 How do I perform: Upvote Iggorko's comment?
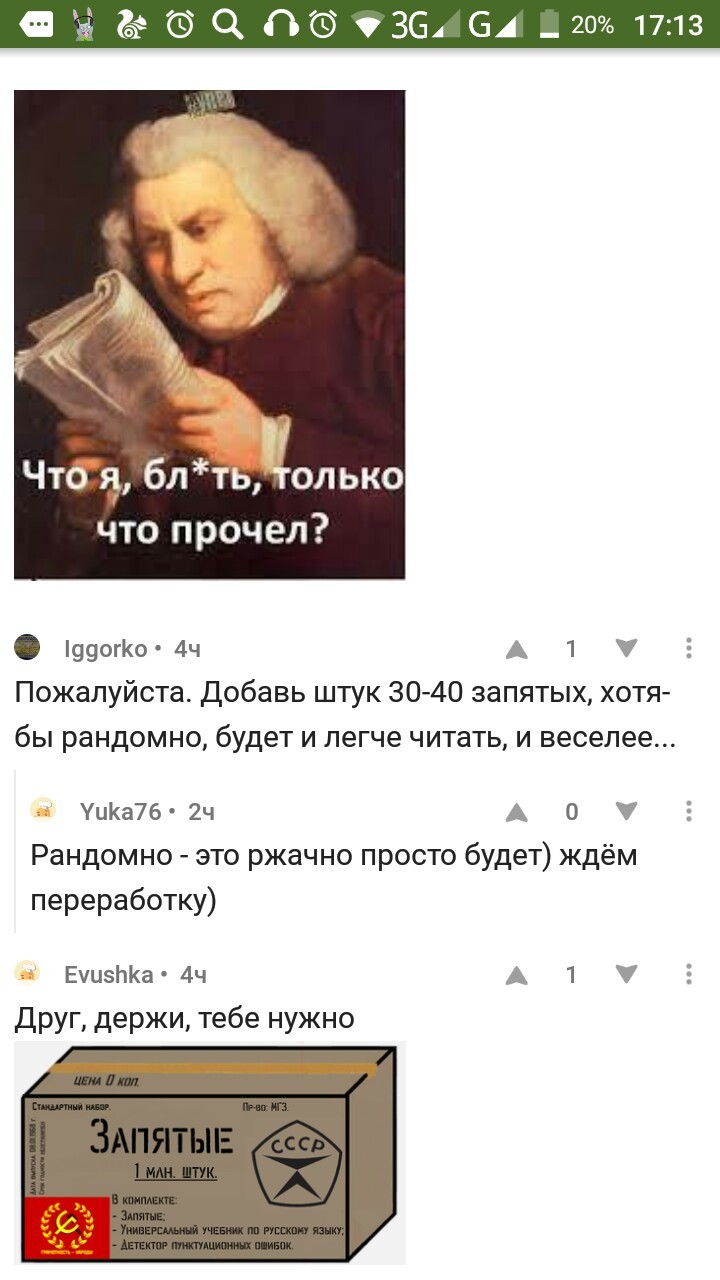(x=517, y=649)
